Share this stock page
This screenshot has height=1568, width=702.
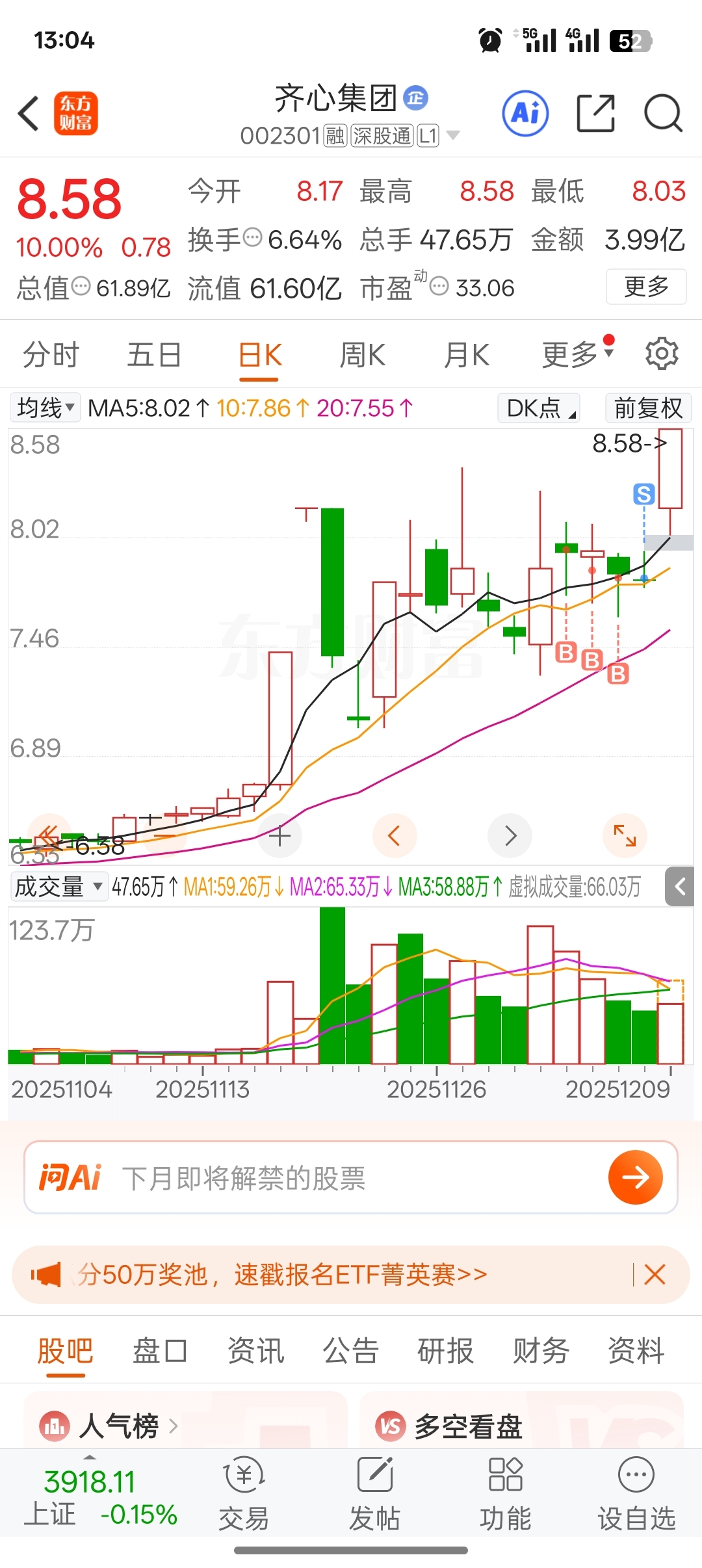click(595, 113)
